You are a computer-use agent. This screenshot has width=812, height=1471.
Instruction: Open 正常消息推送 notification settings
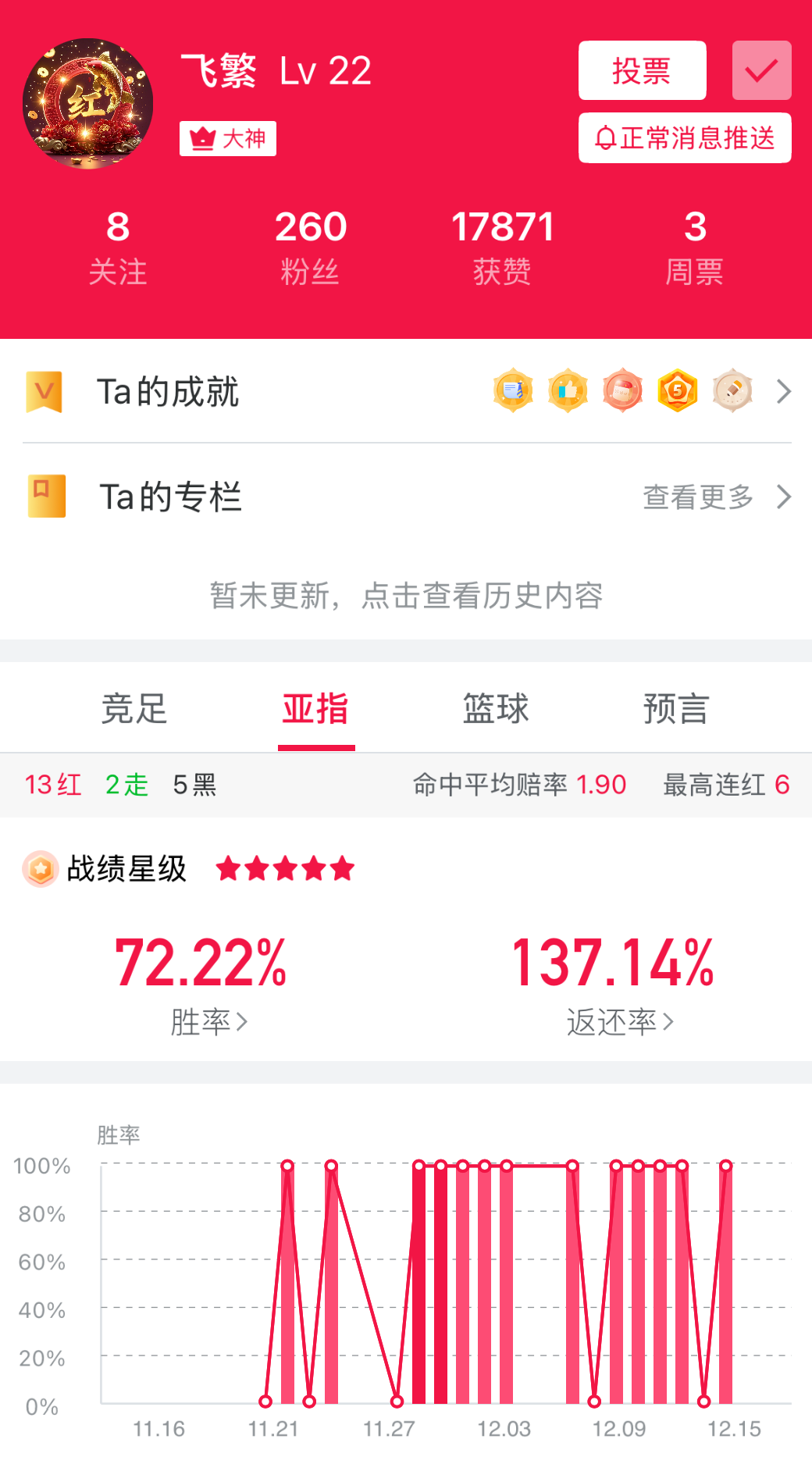pos(684,138)
